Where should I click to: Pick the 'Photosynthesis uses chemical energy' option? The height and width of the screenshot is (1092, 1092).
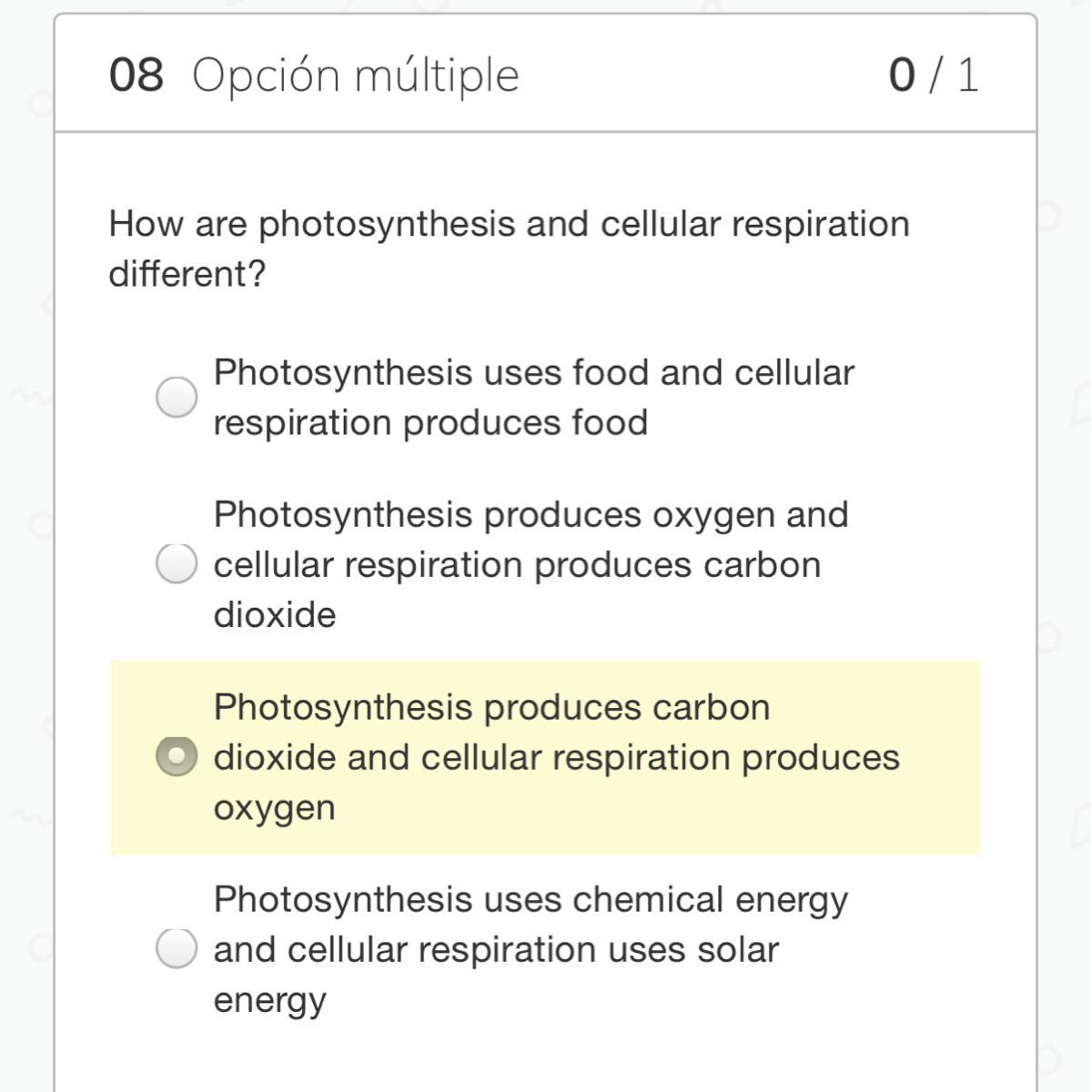177,948
